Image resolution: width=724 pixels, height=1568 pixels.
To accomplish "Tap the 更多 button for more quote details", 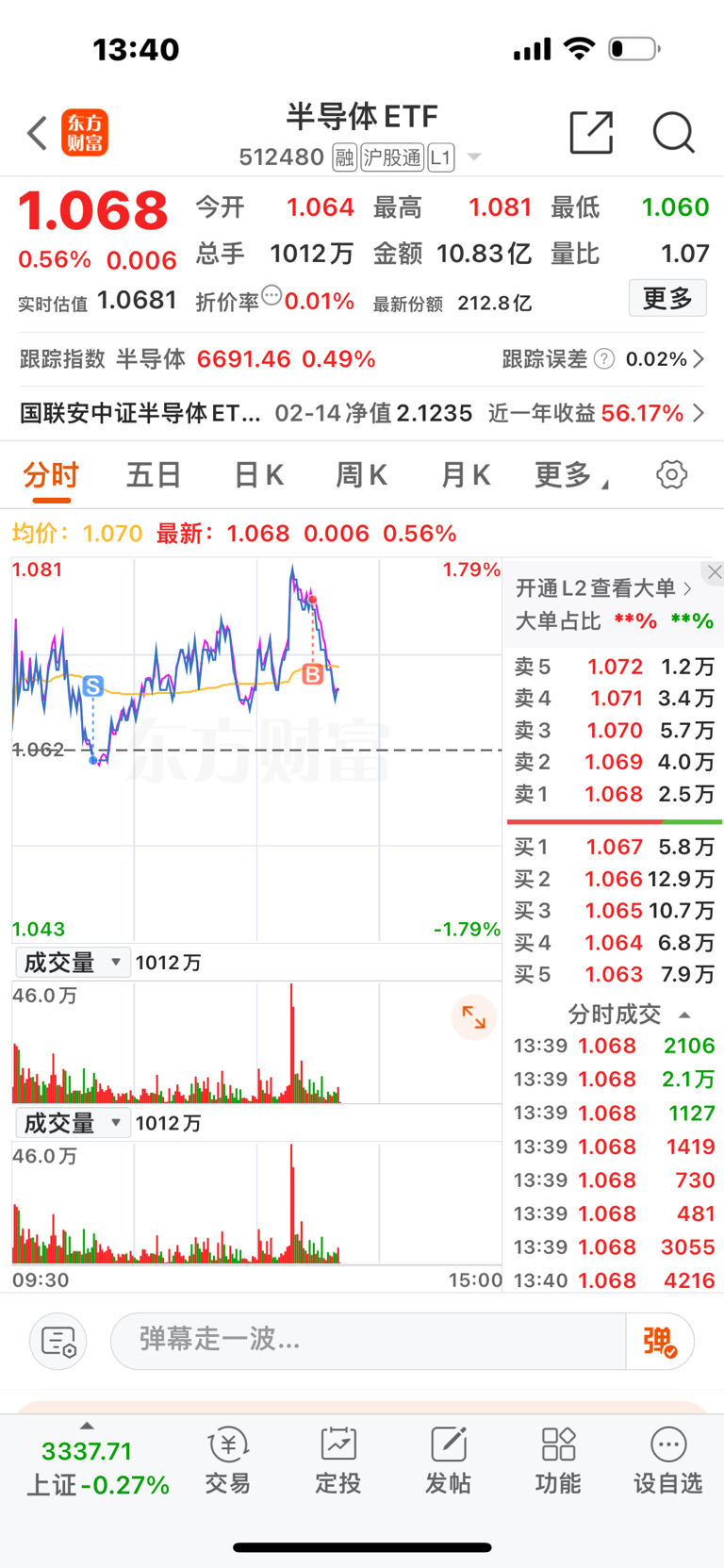I will [x=667, y=297].
